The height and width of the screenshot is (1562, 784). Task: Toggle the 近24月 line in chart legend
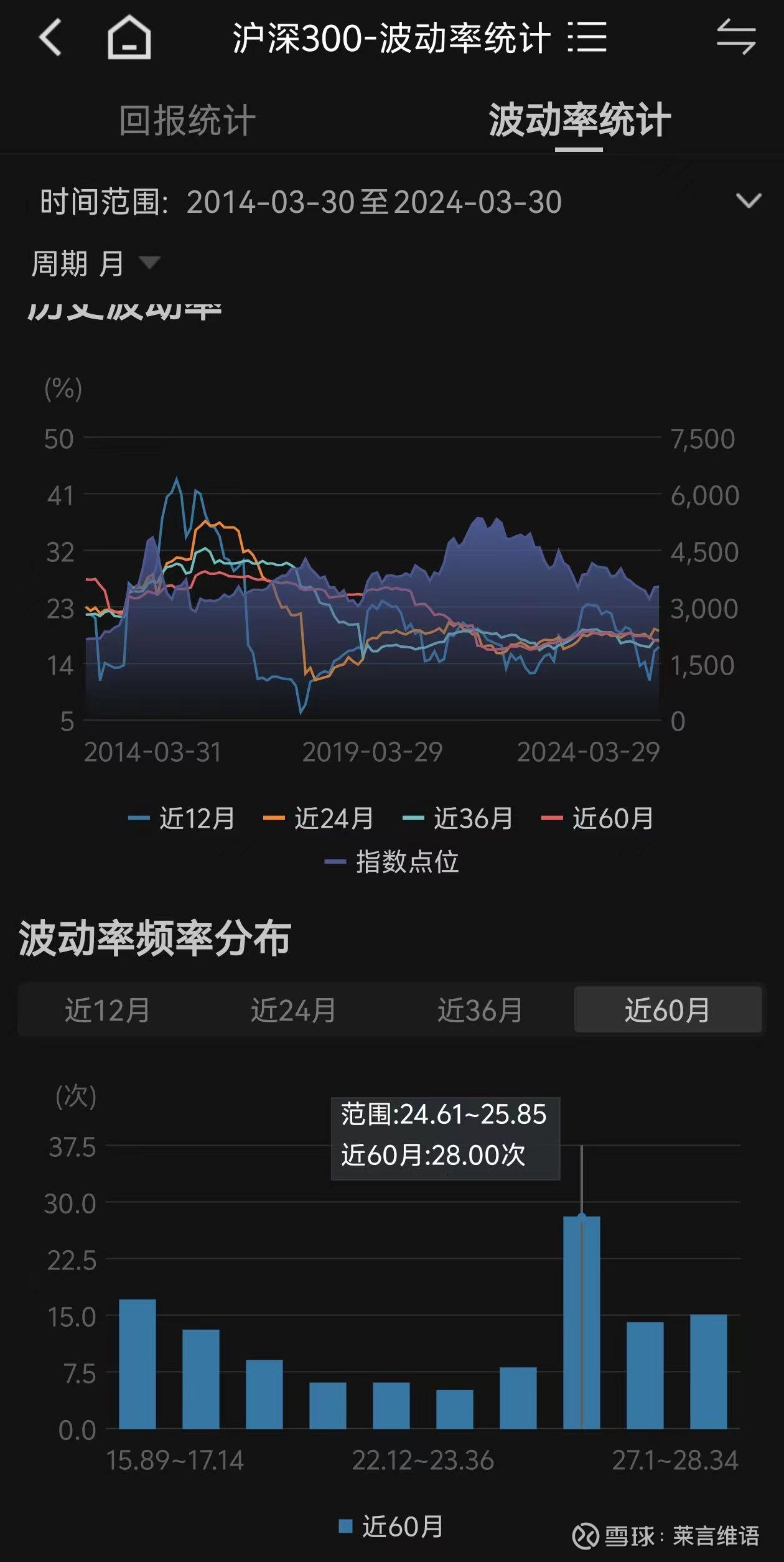[318, 818]
